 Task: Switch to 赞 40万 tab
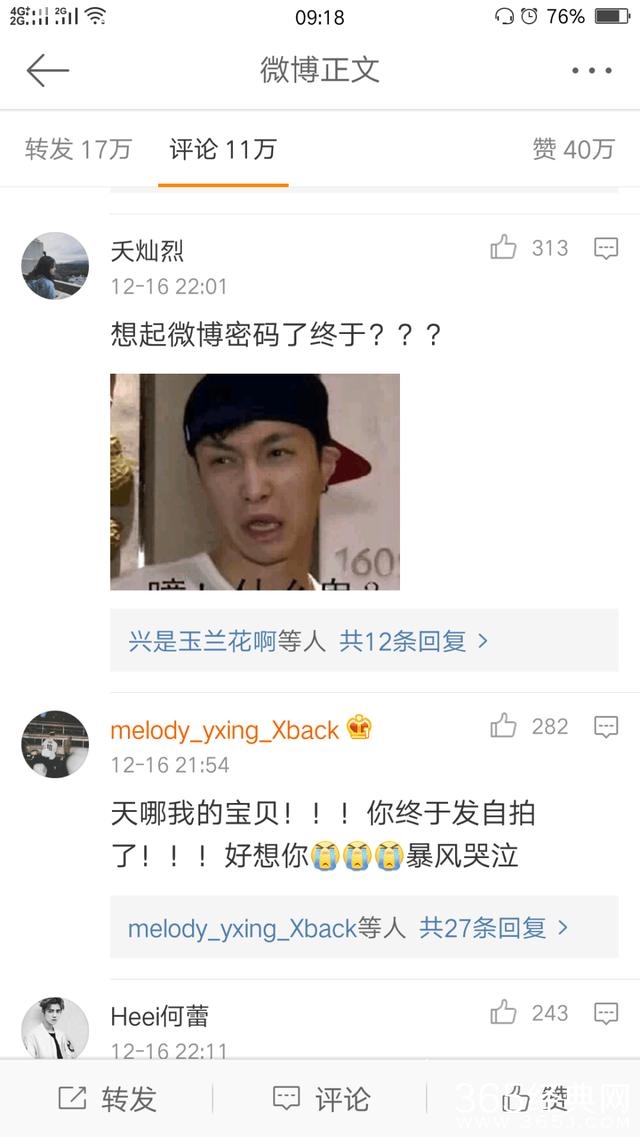573,150
